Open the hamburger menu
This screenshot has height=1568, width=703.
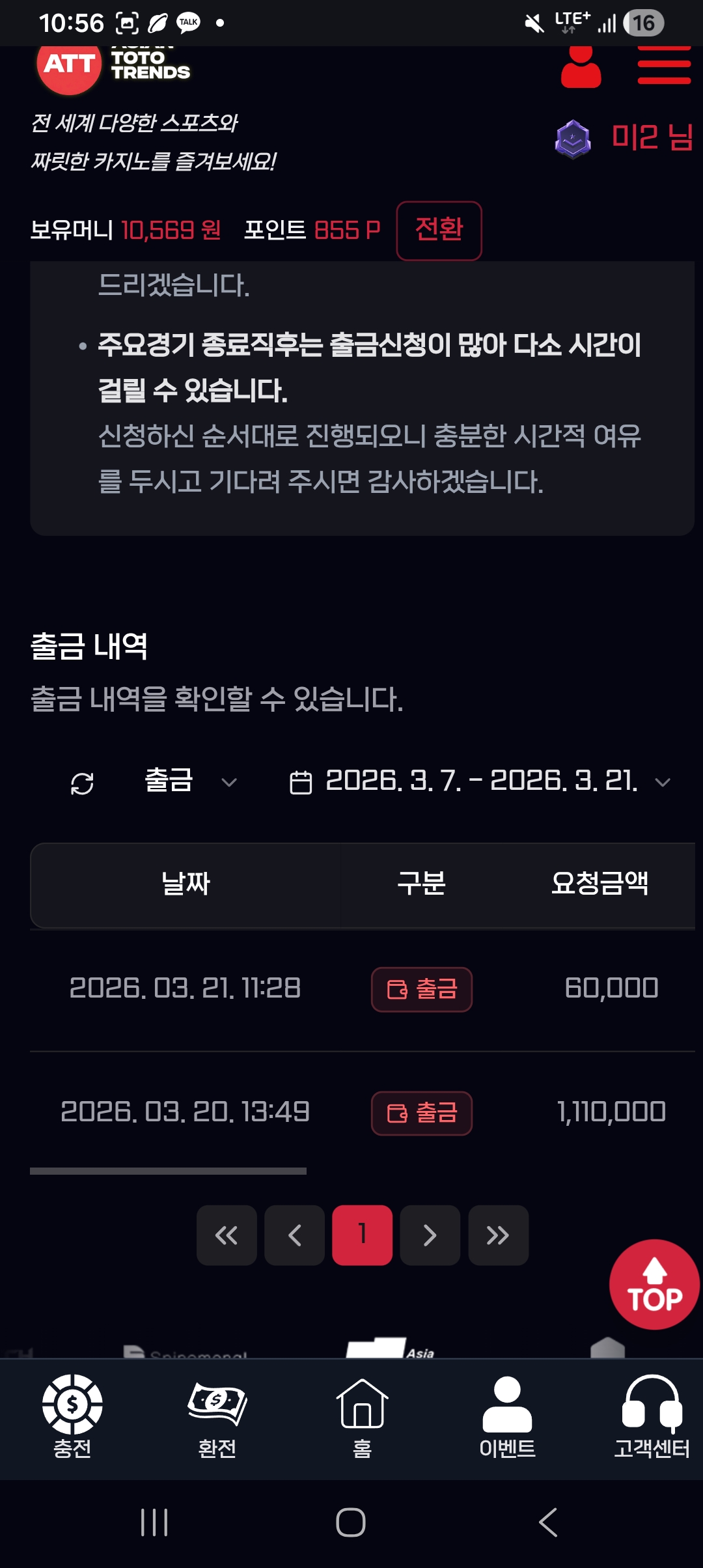(664, 64)
